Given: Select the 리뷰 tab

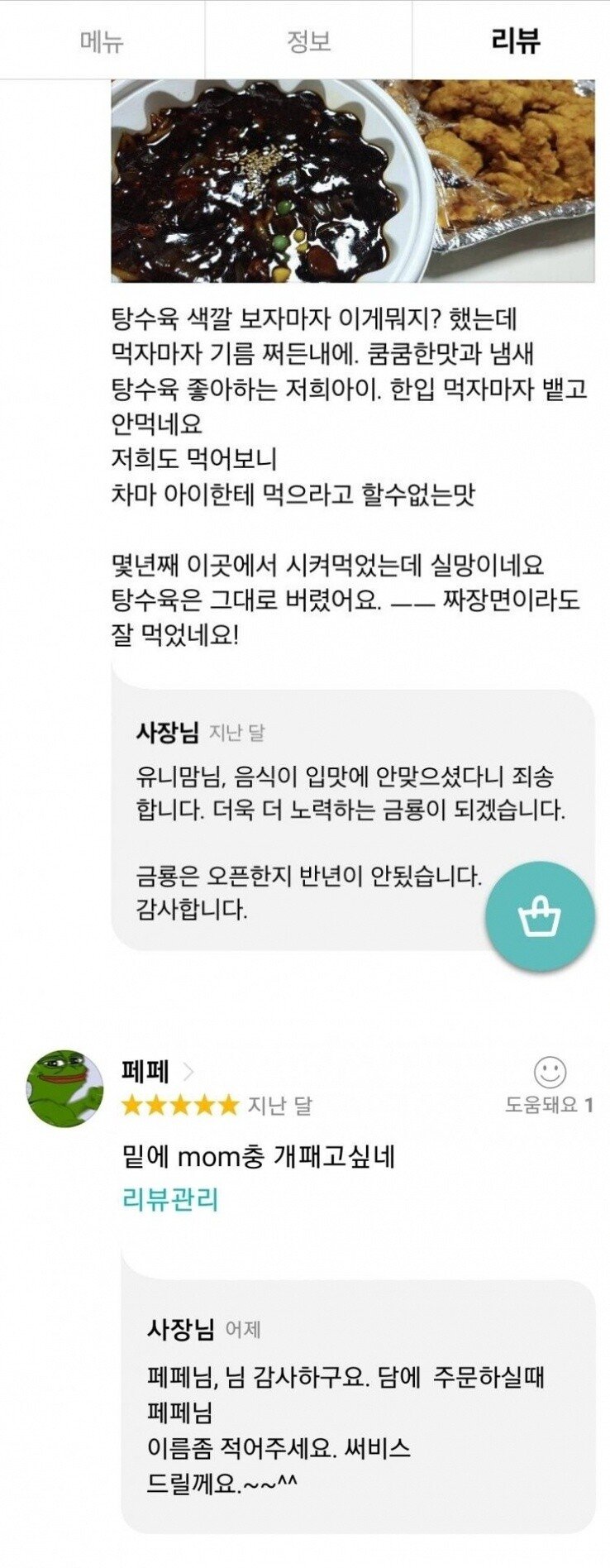Looking at the screenshot, I should [x=514, y=40].
